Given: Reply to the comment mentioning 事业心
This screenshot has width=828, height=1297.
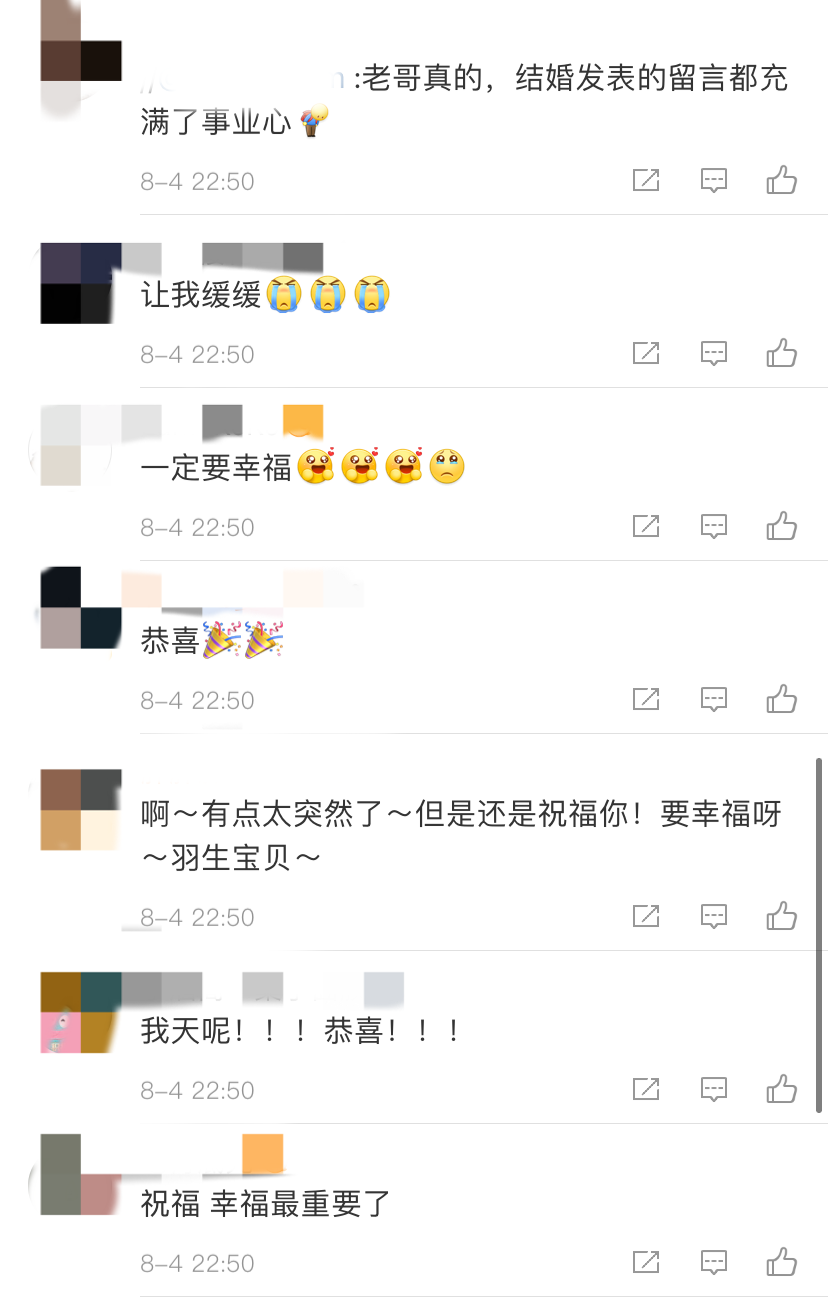Looking at the screenshot, I should pos(713,181).
